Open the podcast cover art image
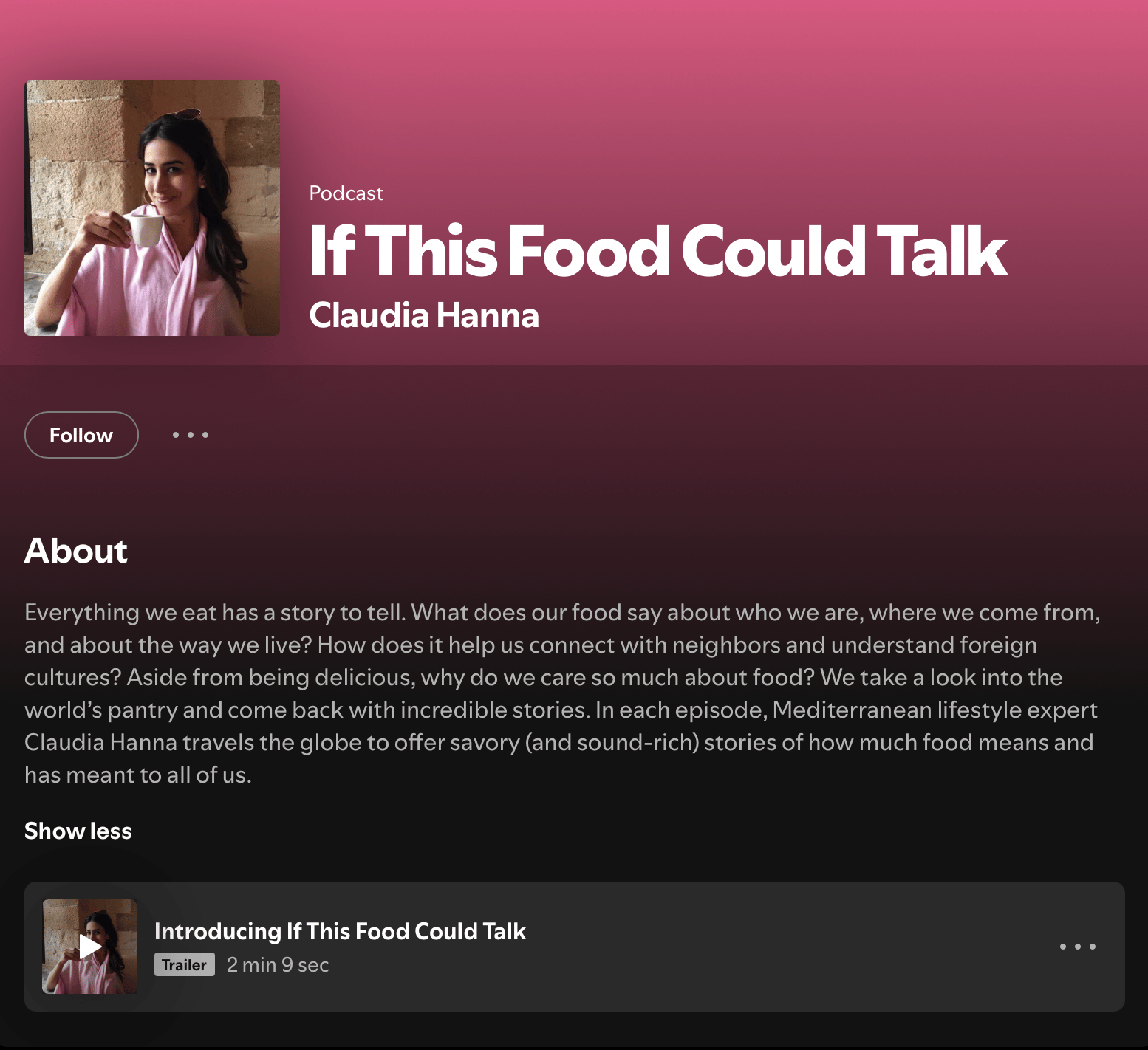 click(152, 208)
